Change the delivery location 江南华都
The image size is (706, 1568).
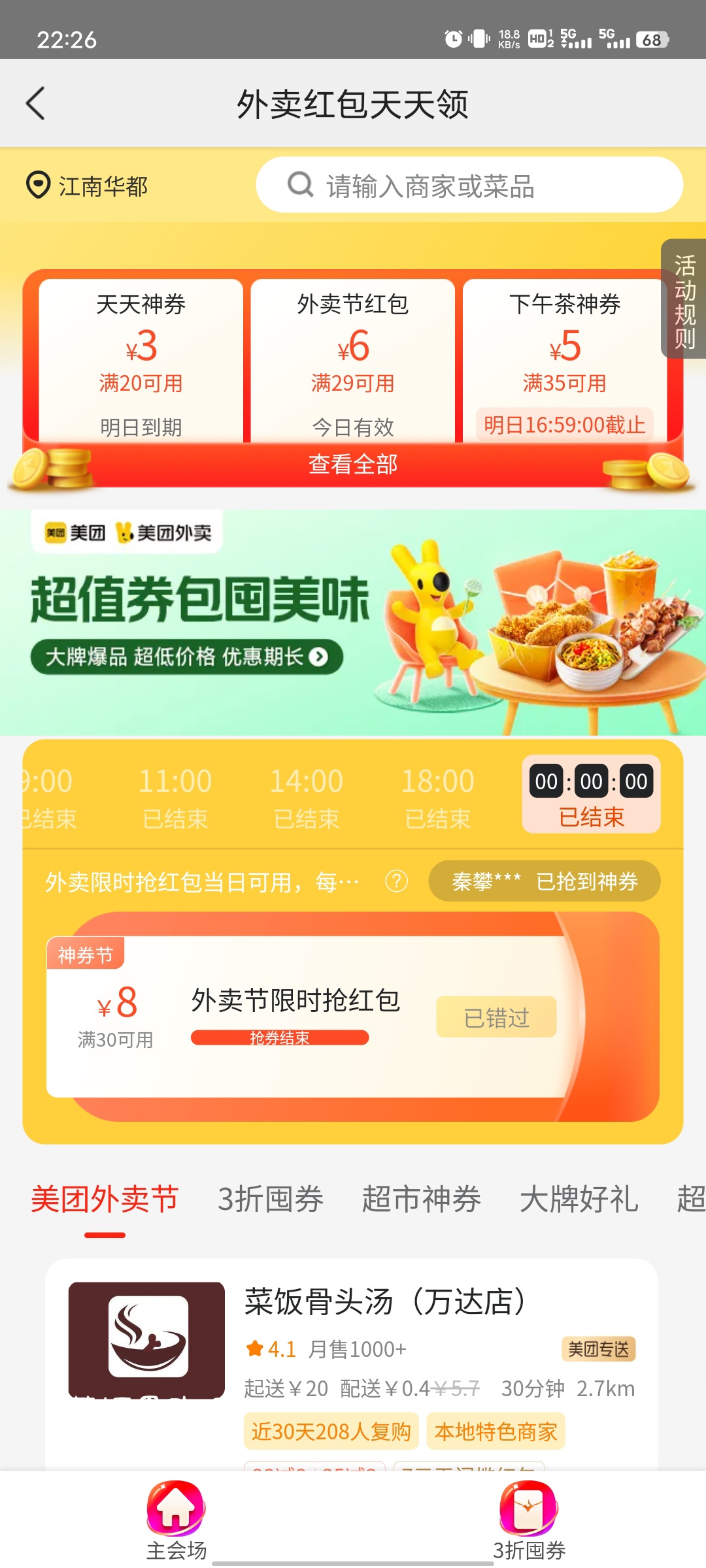tap(88, 186)
